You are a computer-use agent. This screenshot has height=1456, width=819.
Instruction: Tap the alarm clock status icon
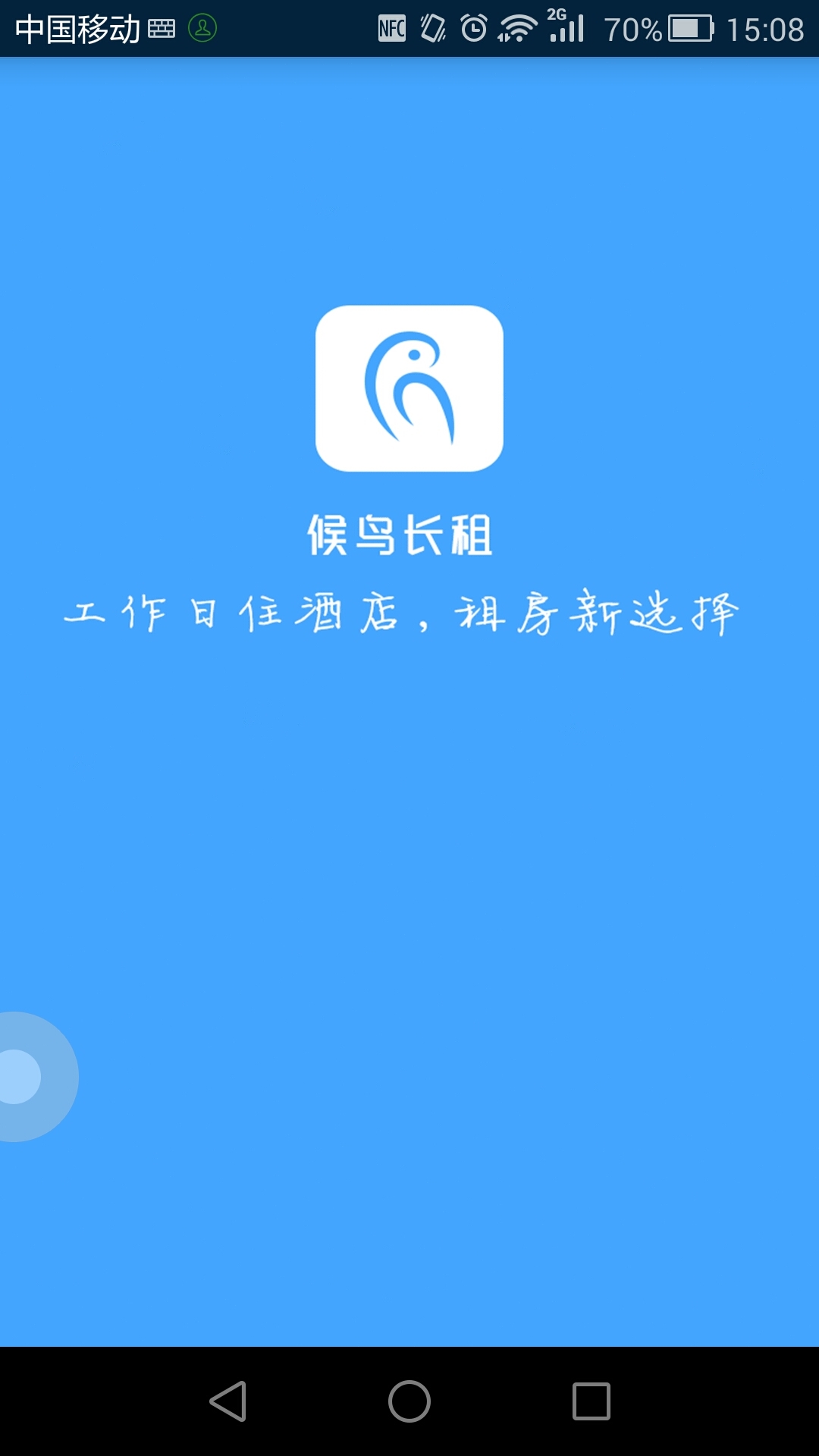[473, 29]
